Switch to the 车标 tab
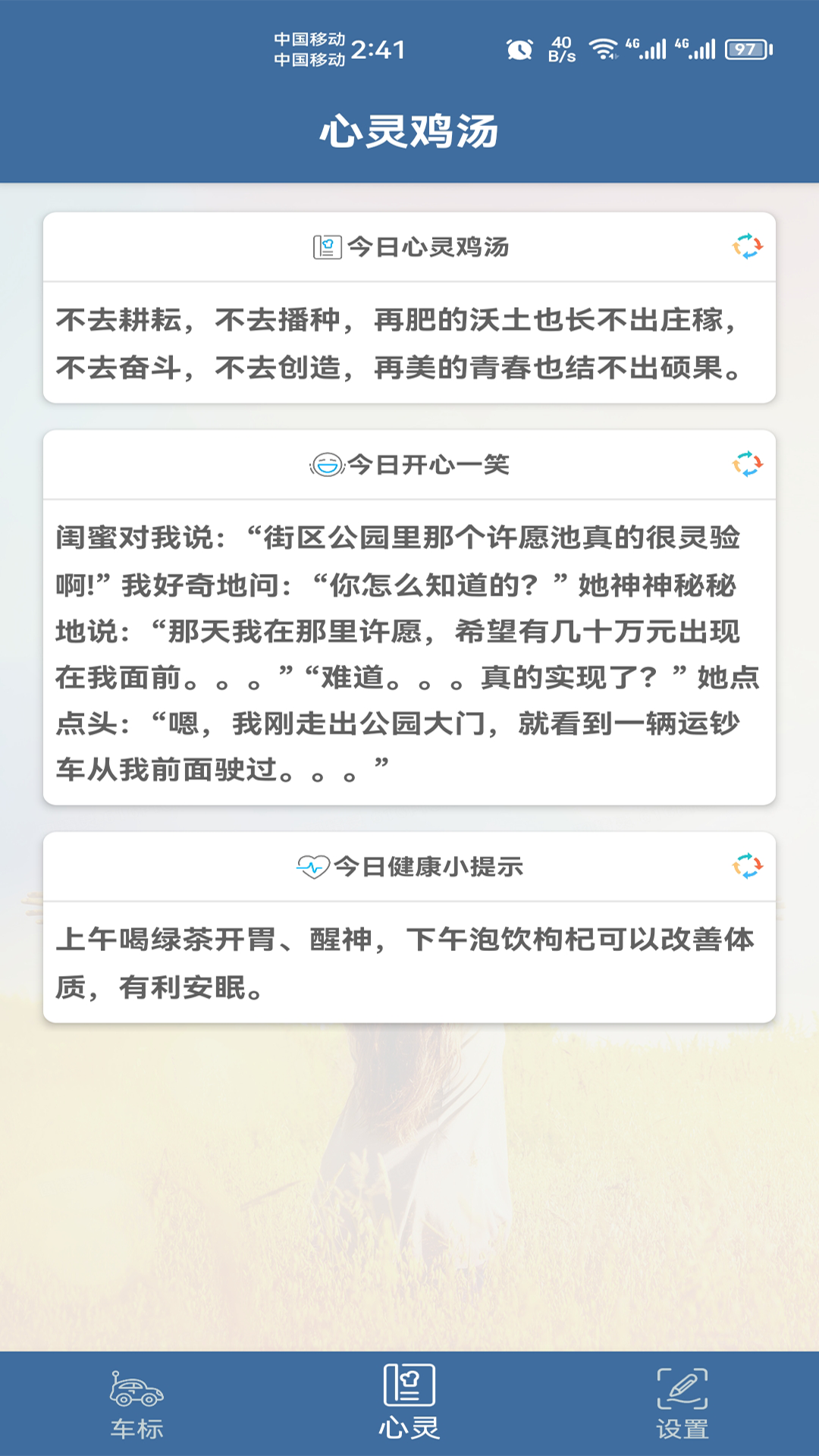 pos(136,1404)
